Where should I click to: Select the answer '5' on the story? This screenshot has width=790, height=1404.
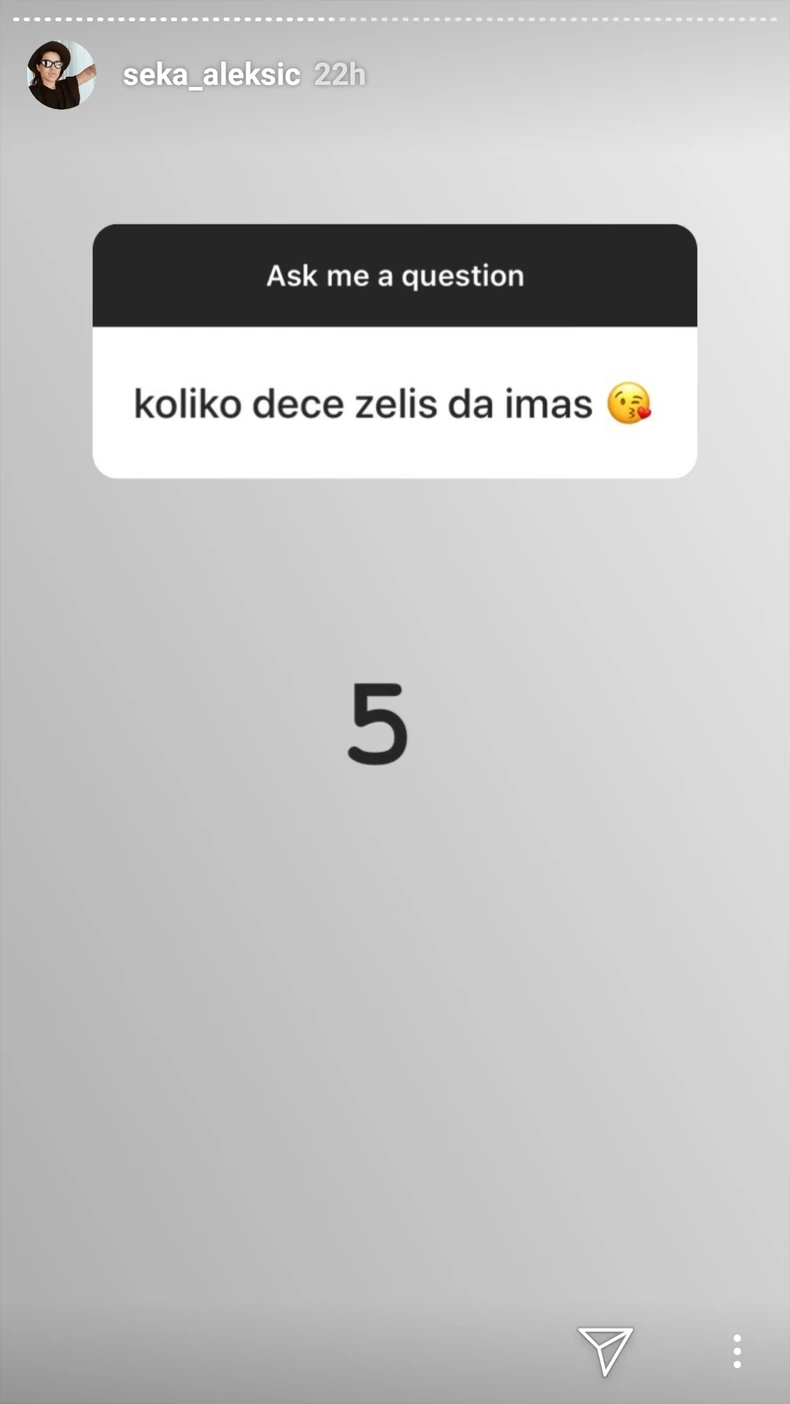click(x=378, y=722)
